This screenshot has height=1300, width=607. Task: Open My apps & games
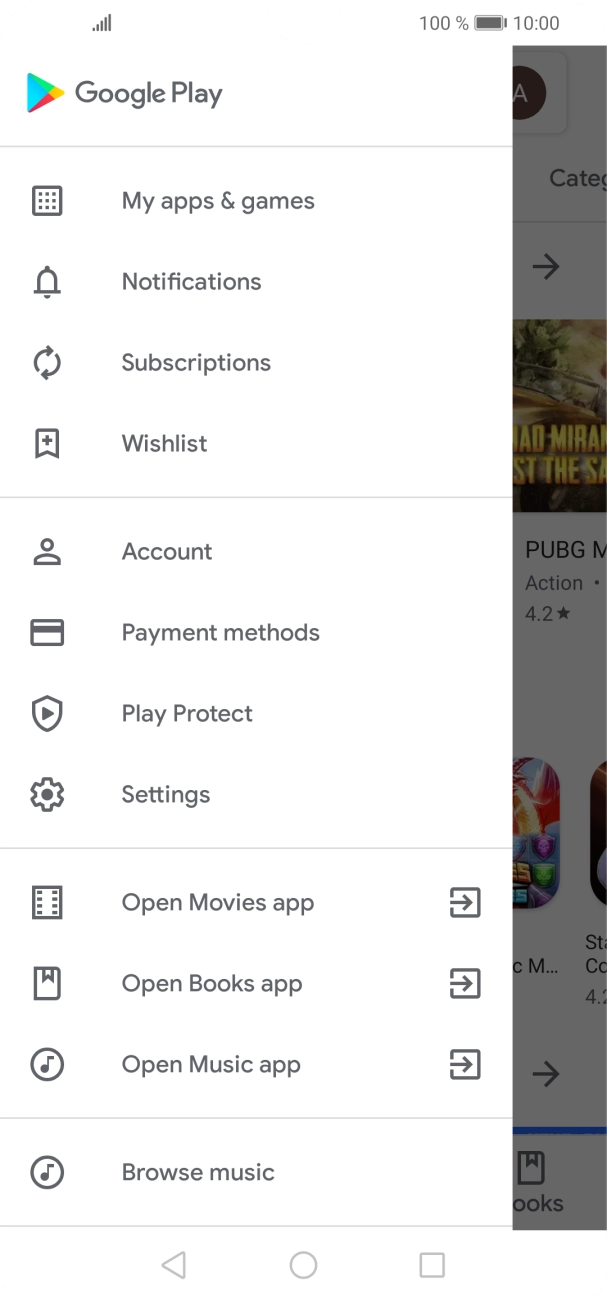pyautogui.click(x=256, y=201)
